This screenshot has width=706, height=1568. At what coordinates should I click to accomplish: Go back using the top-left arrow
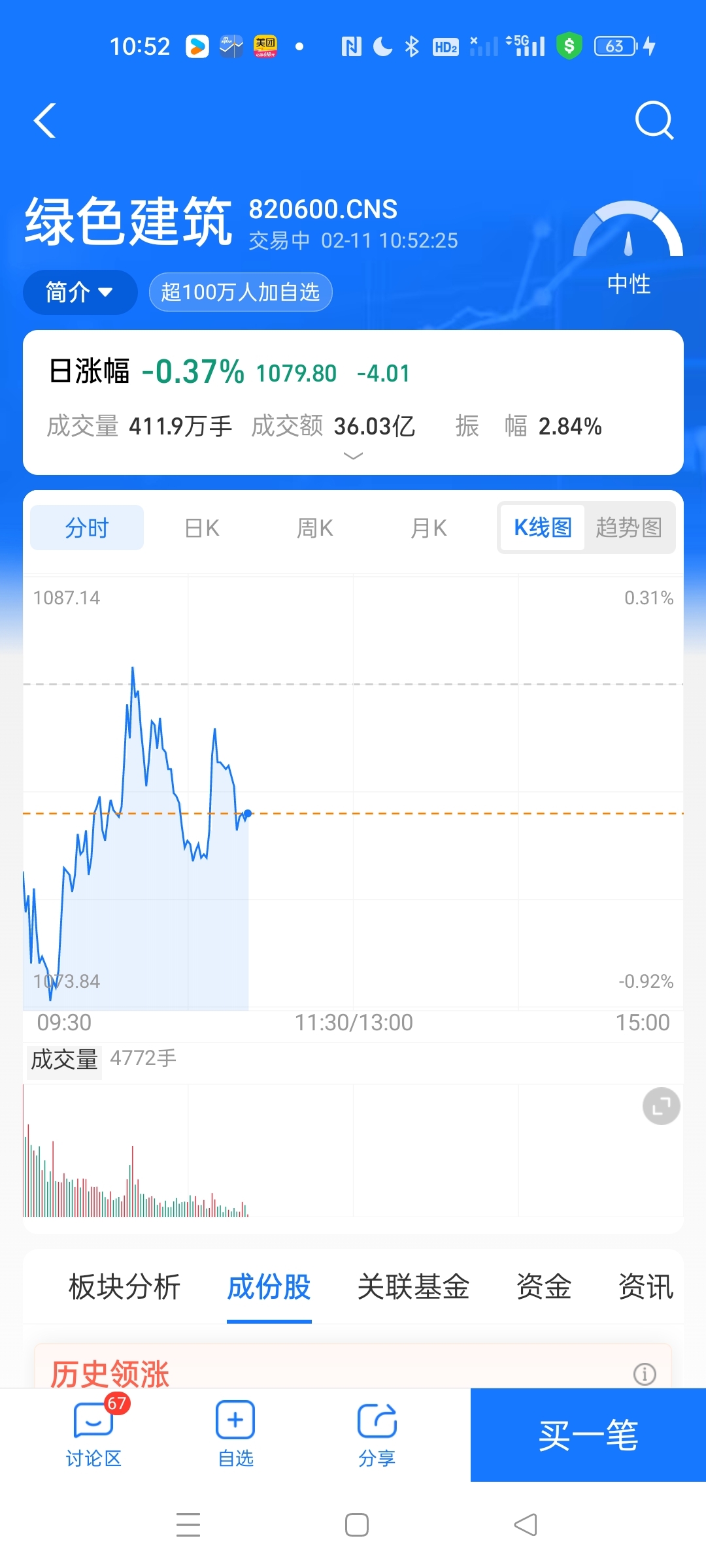(x=44, y=121)
